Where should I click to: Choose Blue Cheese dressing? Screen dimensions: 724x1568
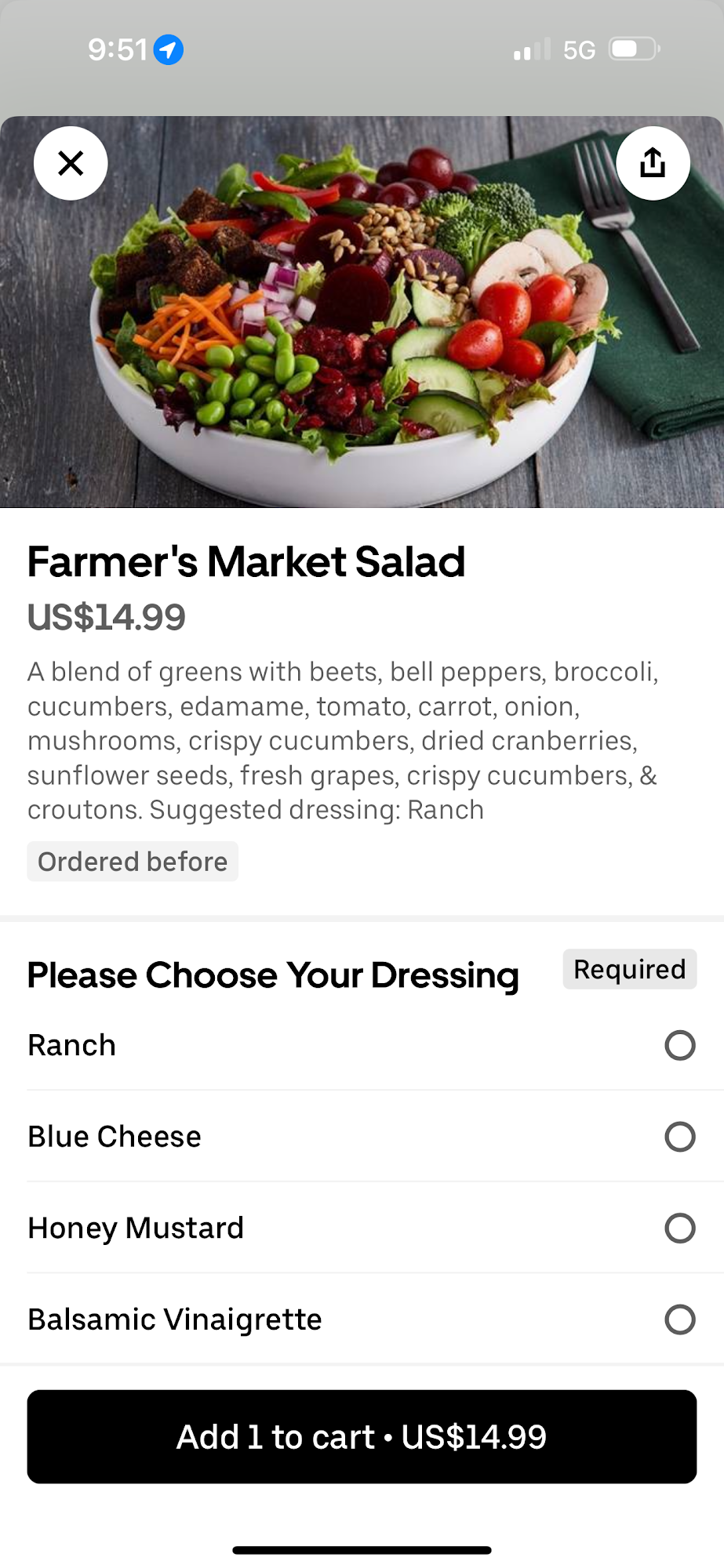pyautogui.click(x=679, y=1137)
